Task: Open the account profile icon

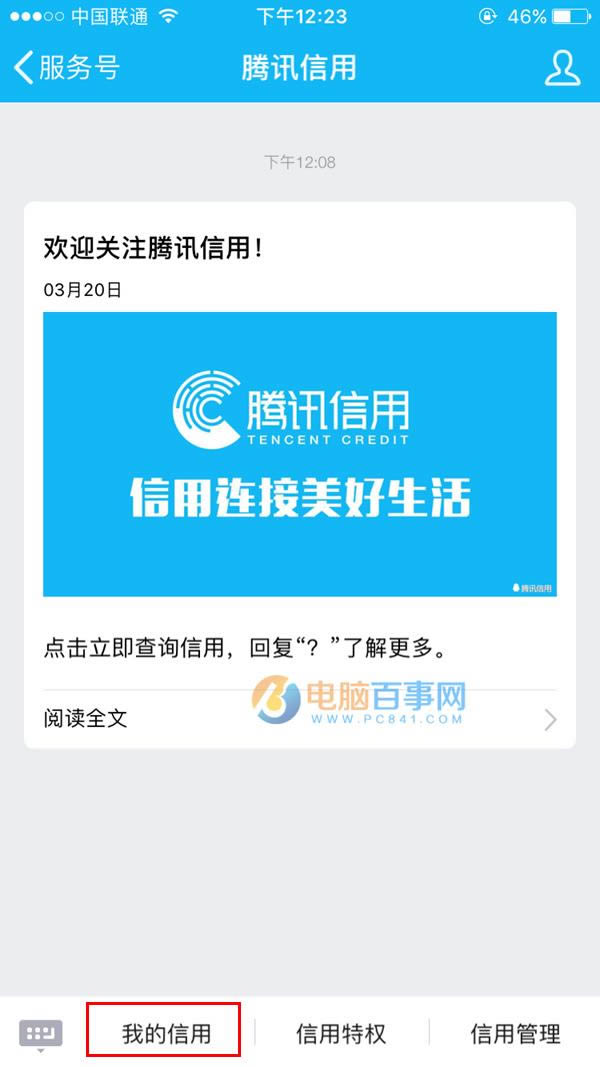Action: 562,68
